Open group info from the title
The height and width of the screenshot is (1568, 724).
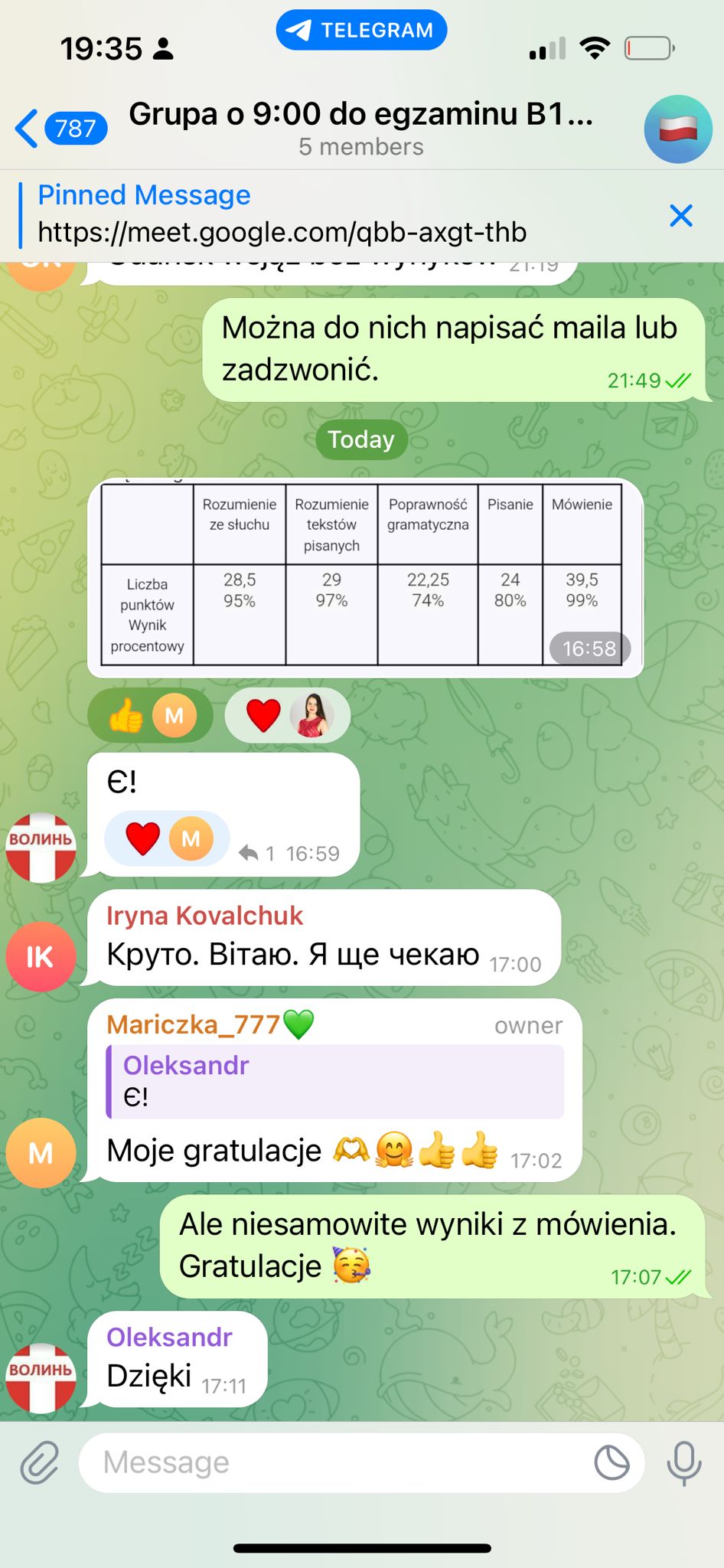pos(360,127)
